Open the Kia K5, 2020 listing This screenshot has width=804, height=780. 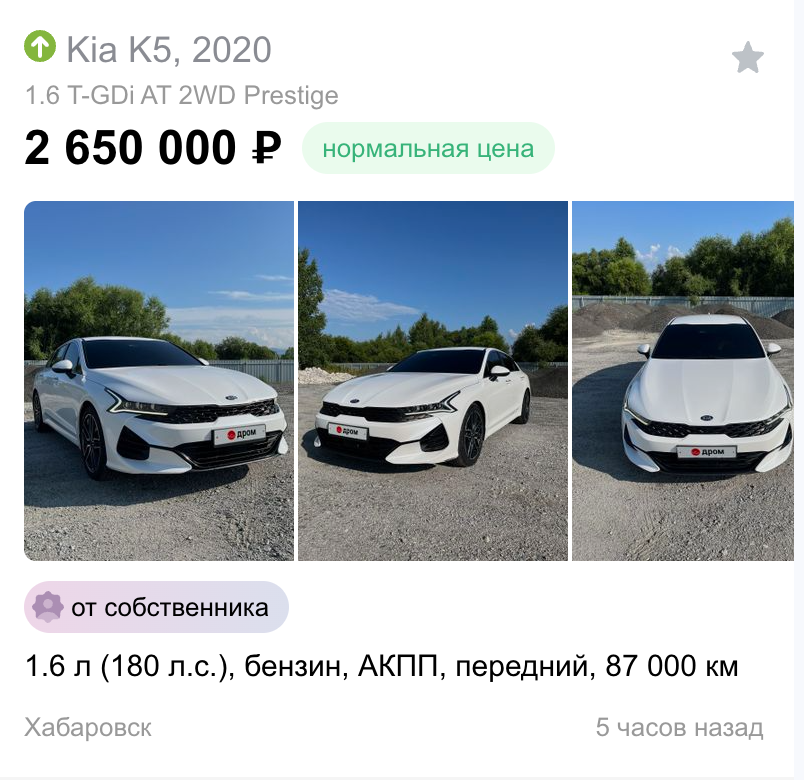click(168, 49)
